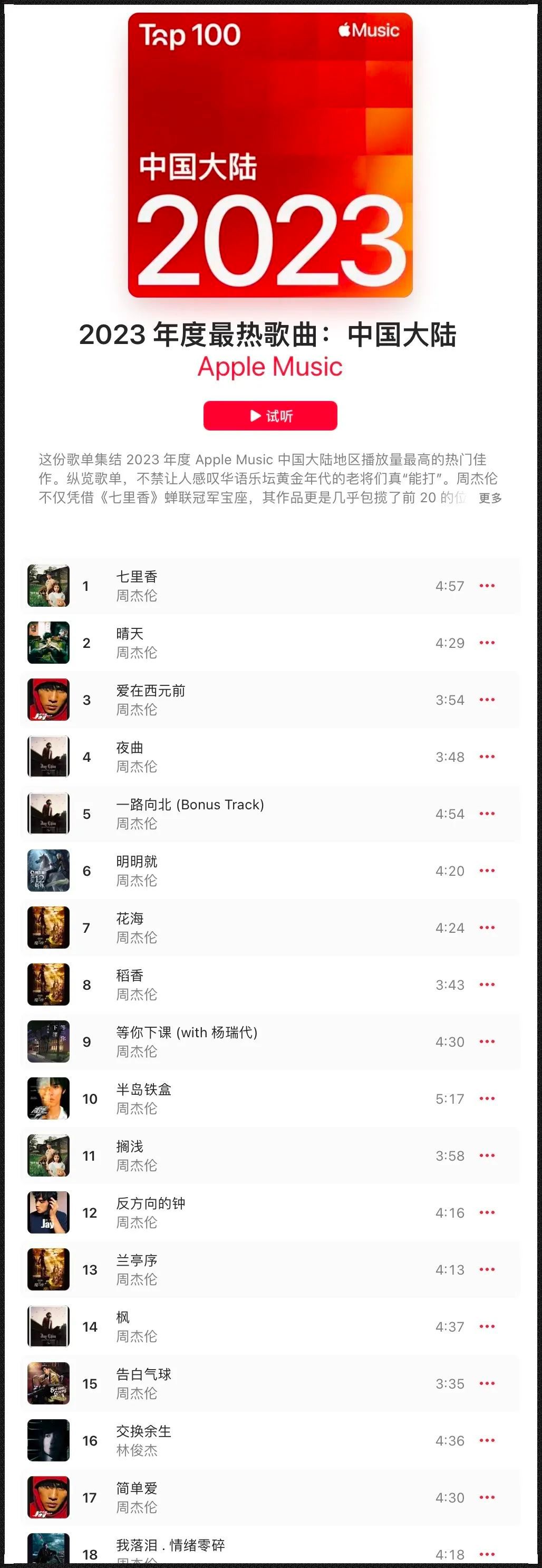Screen dimensions: 542x1568
Task: Open more options for 夜曲
Action: coord(487,757)
